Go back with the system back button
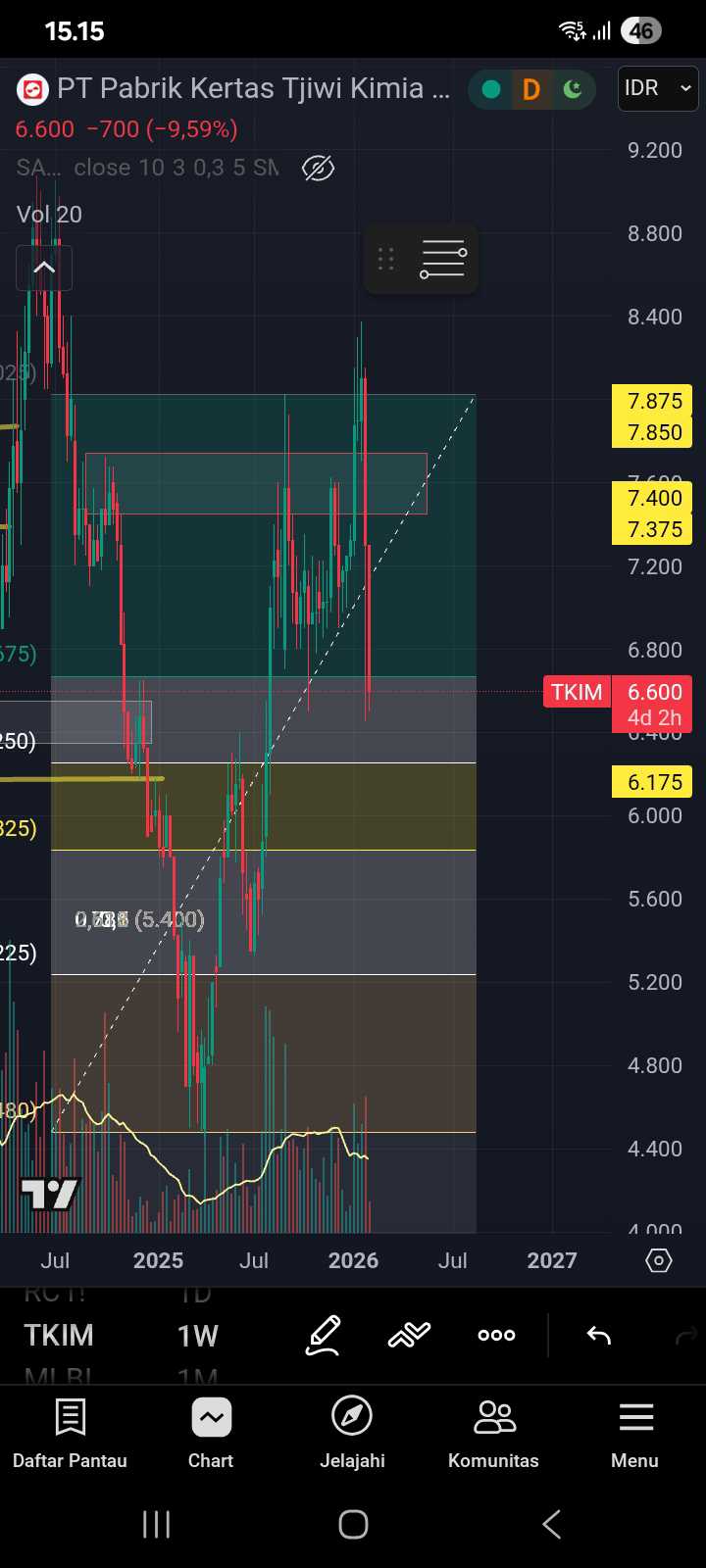This screenshot has height=1568, width=706. coord(551,1524)
